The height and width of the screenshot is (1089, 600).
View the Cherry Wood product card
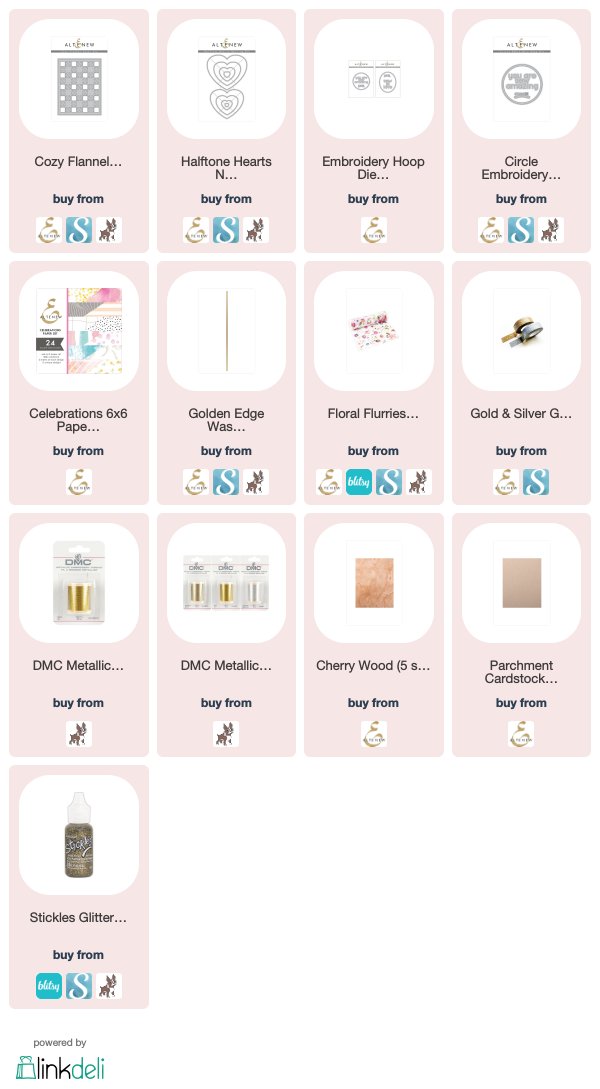[373, 584]
